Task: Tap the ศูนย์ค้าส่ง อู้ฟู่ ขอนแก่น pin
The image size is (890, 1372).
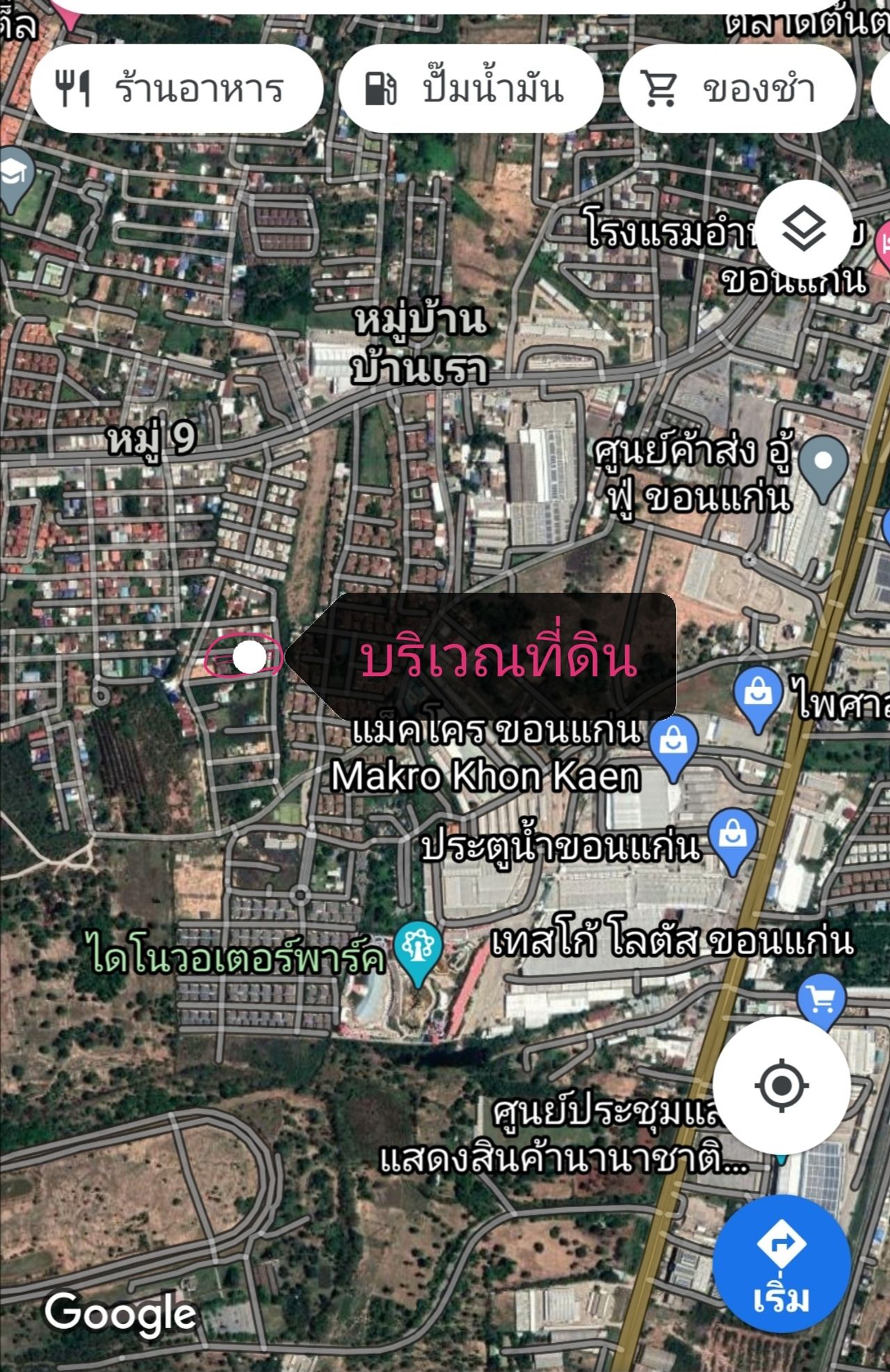Action: click(823, 465)
